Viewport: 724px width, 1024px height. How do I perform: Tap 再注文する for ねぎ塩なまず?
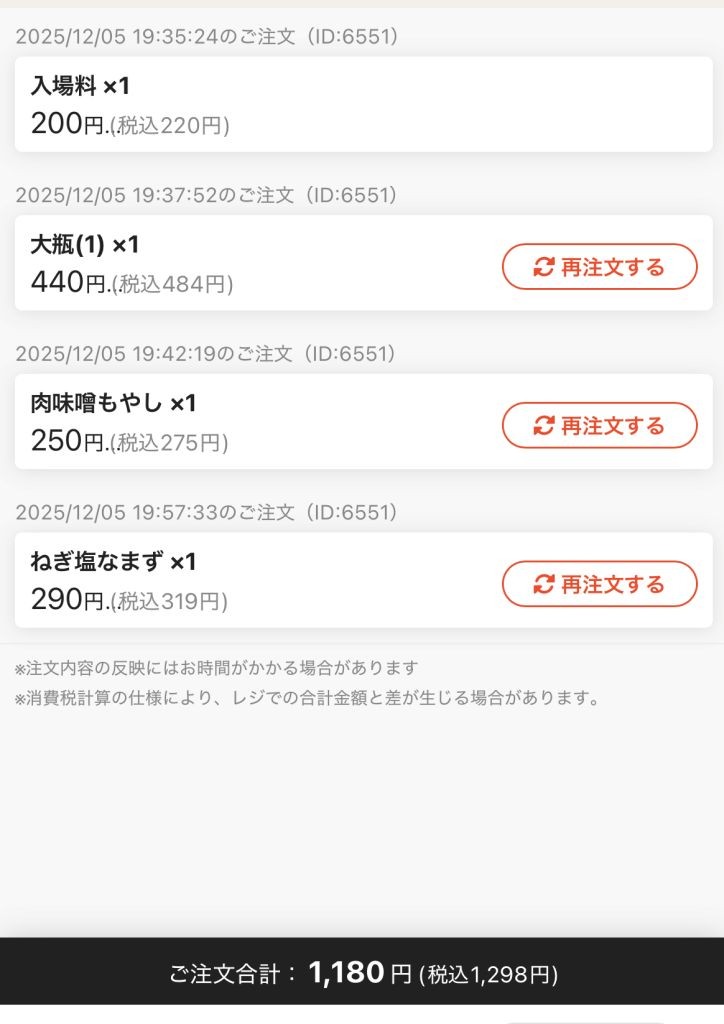coord(599,584)
